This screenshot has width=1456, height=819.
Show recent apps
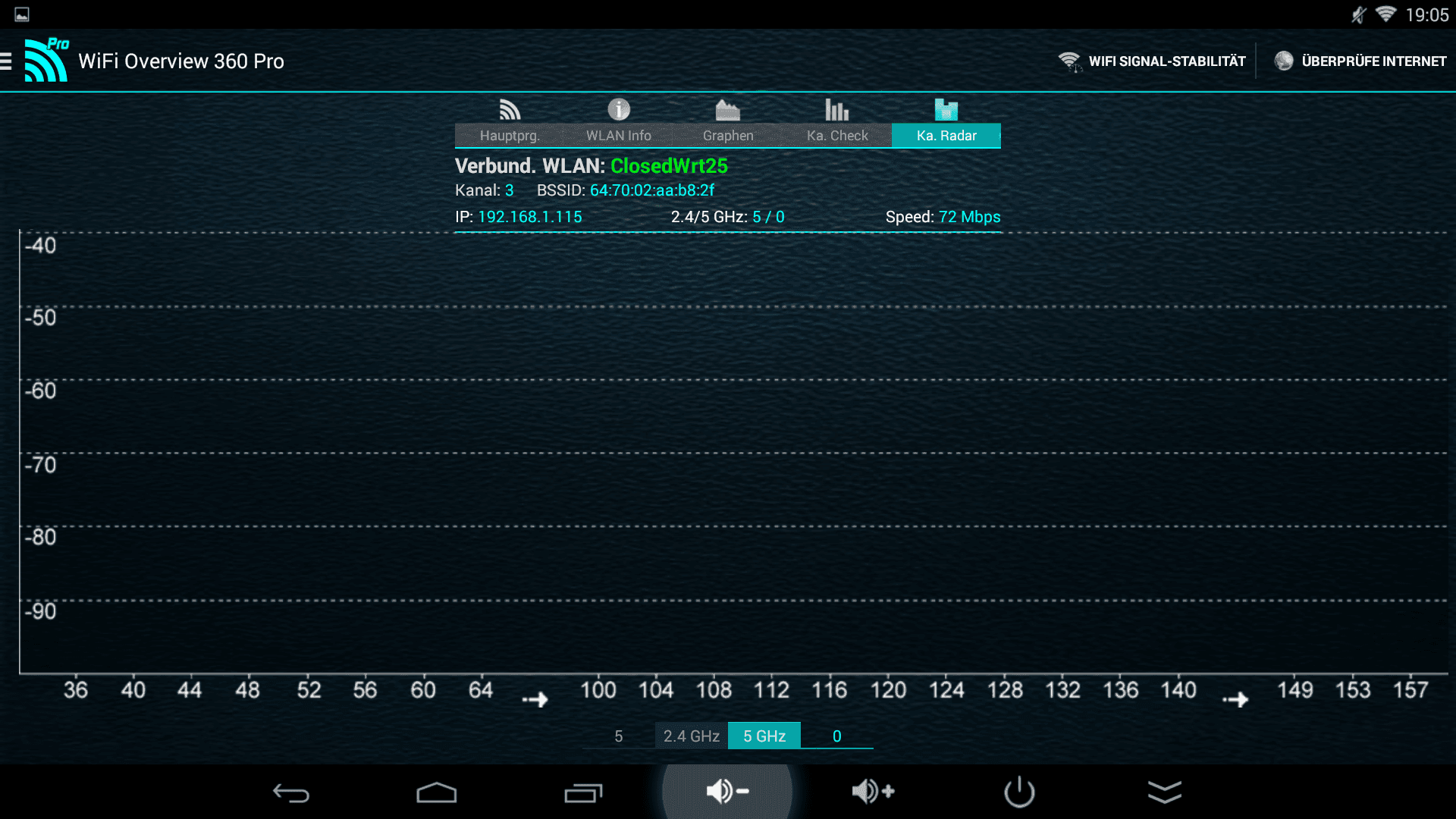[582, 792]
